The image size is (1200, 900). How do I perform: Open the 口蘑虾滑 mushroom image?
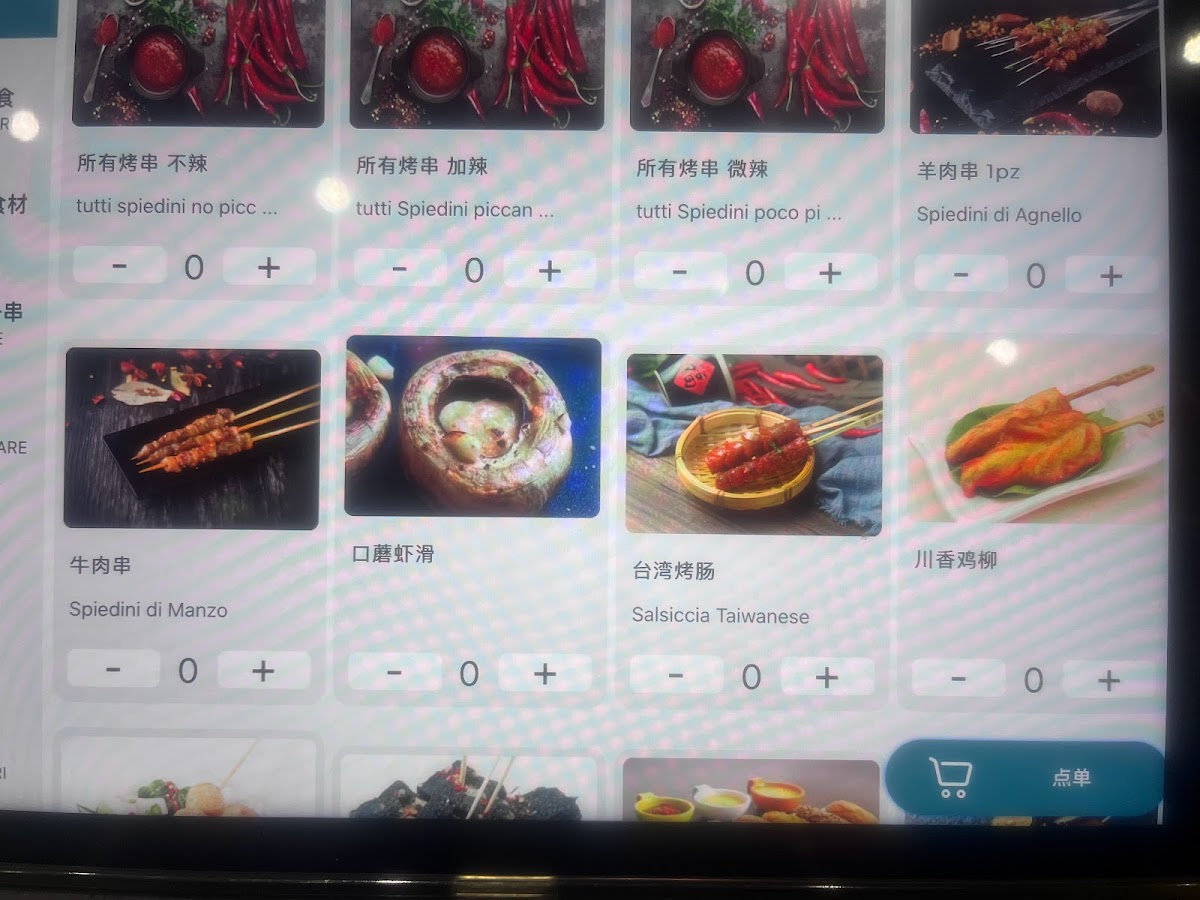(473, 427)
